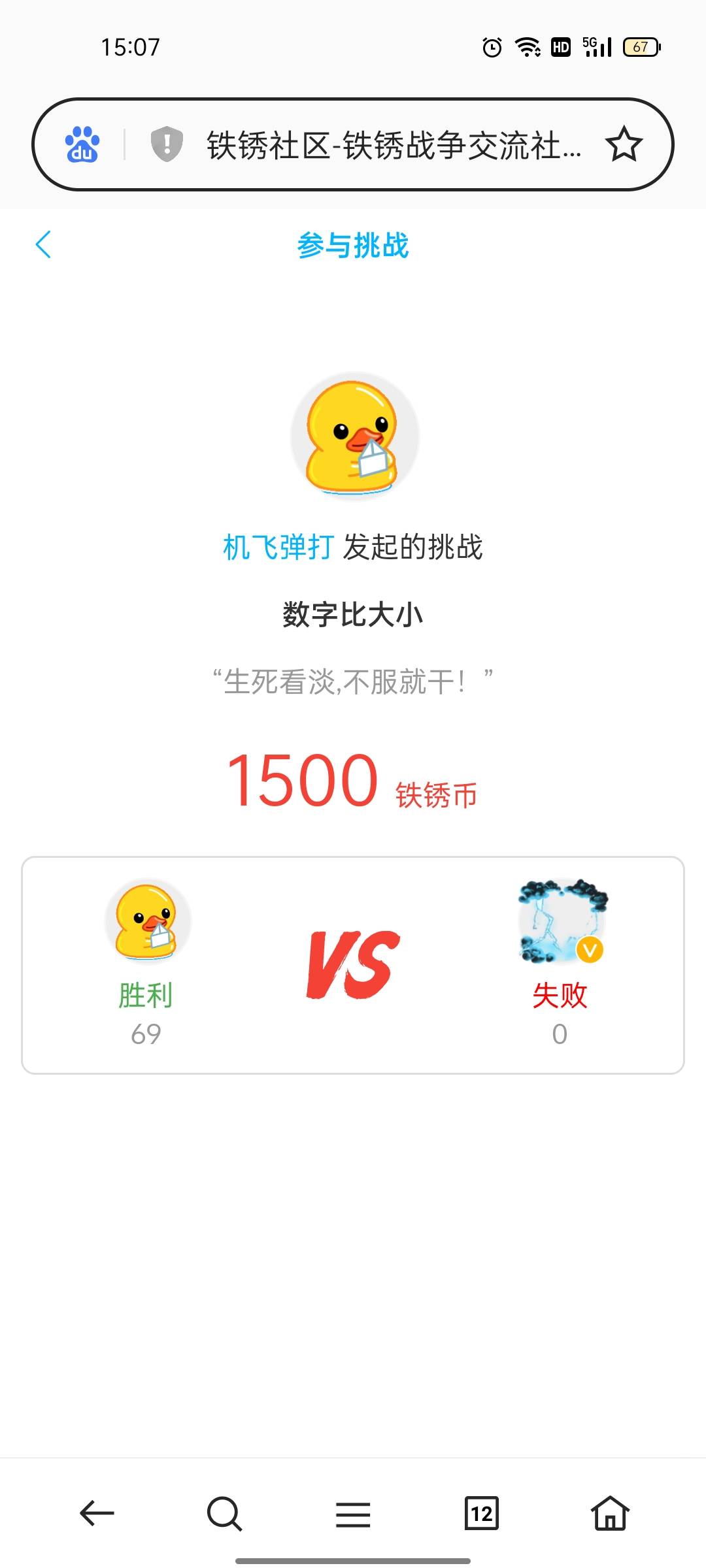The height and width of the screenshot is (1568, 706).
Task: Bookmark this page with the star icon
Action: (x=624, y=144)
